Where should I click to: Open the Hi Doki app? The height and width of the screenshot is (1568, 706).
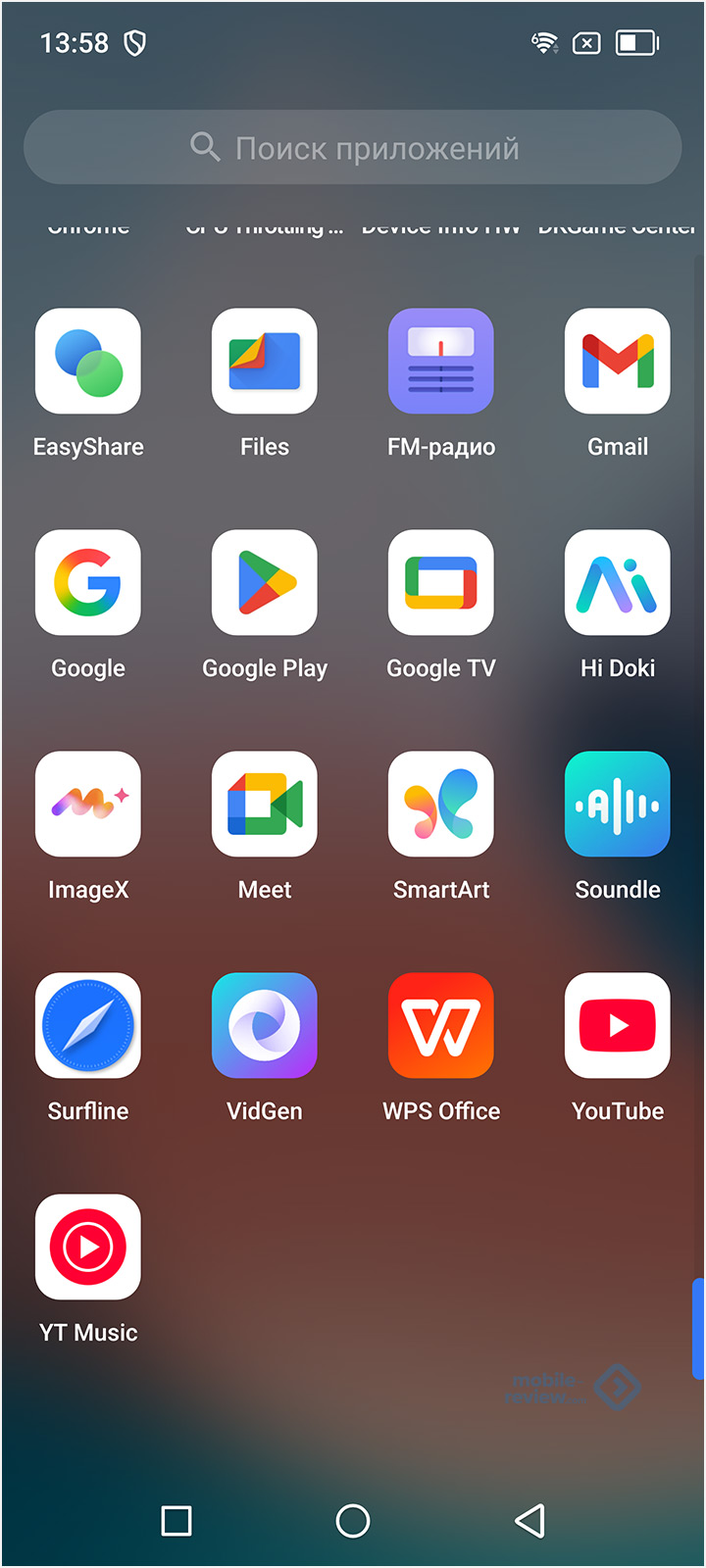pos(618,583)
